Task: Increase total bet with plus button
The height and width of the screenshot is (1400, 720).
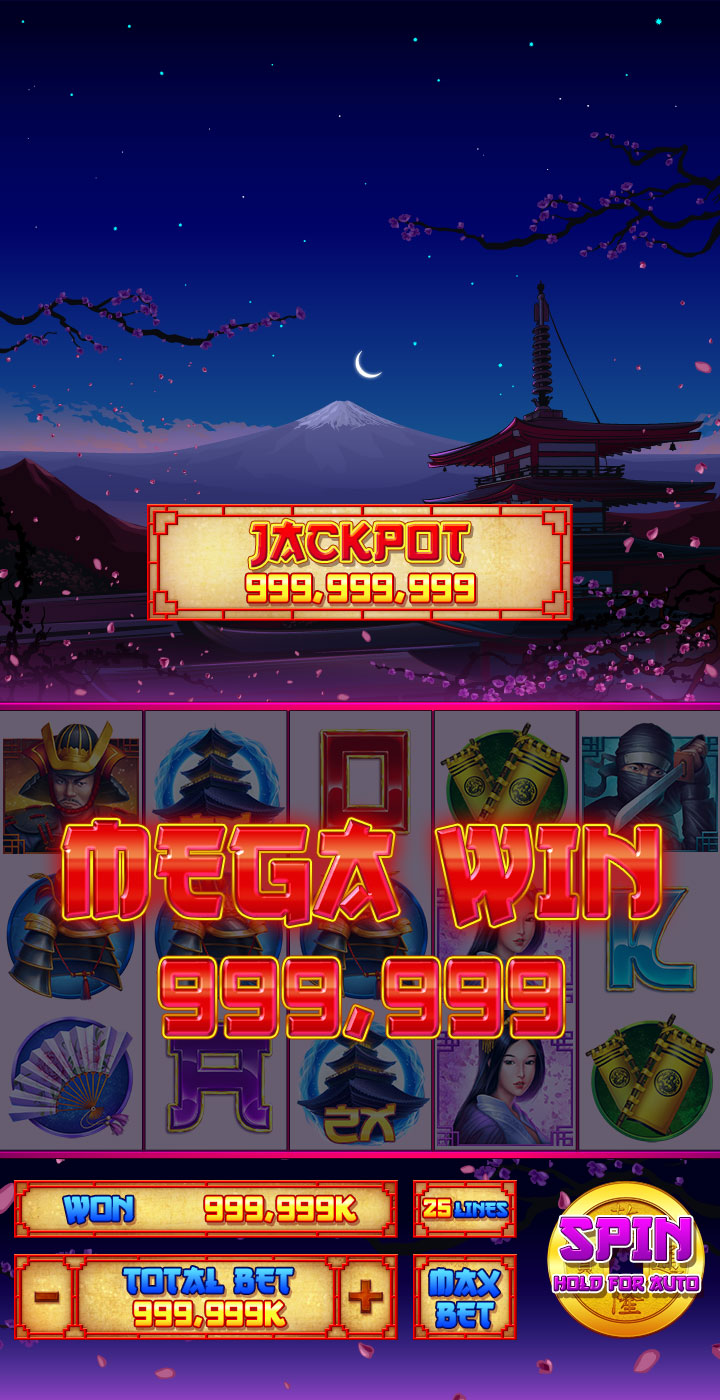Action: (x=366, y=1297)
